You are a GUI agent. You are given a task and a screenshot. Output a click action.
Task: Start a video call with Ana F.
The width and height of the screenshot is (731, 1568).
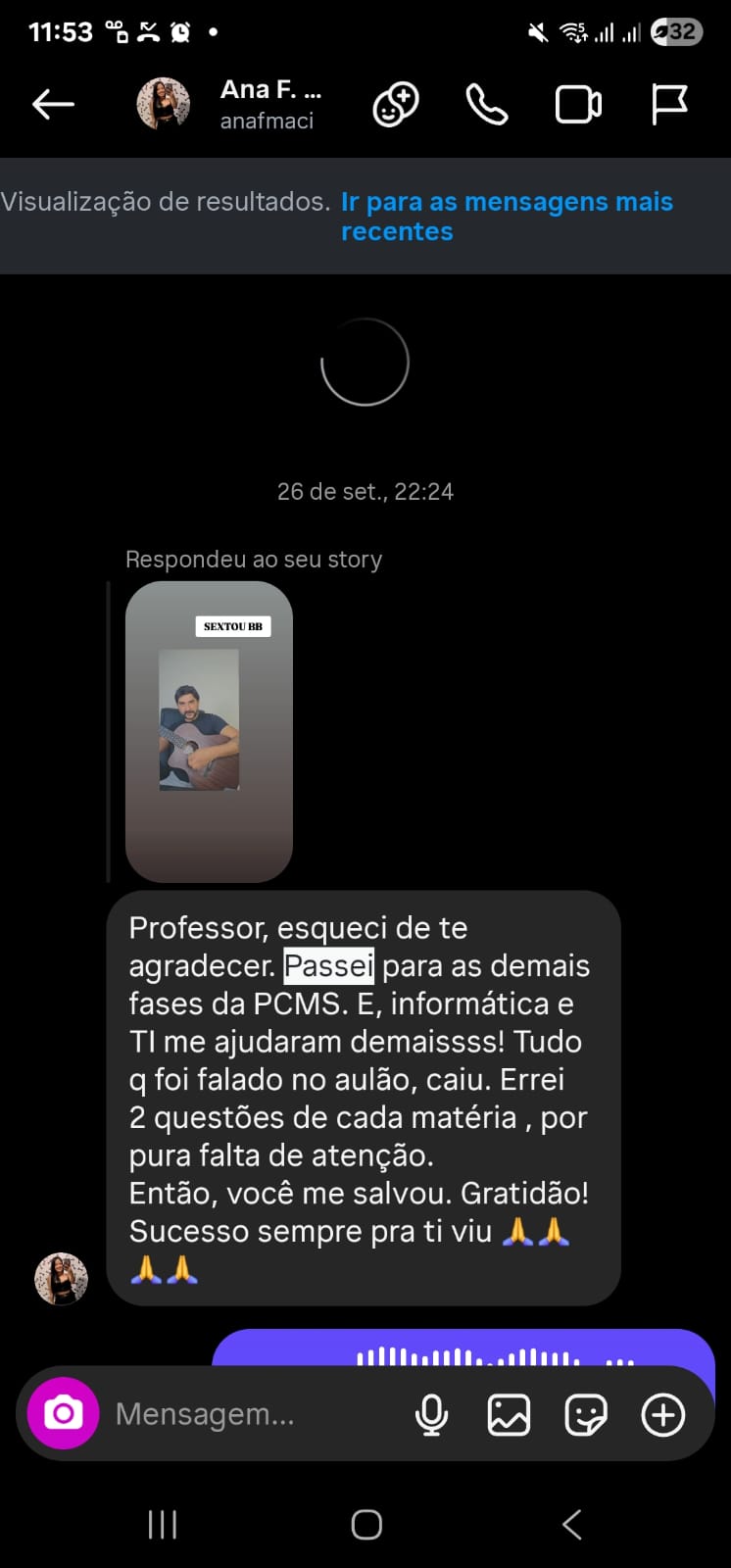click(578, 104)
